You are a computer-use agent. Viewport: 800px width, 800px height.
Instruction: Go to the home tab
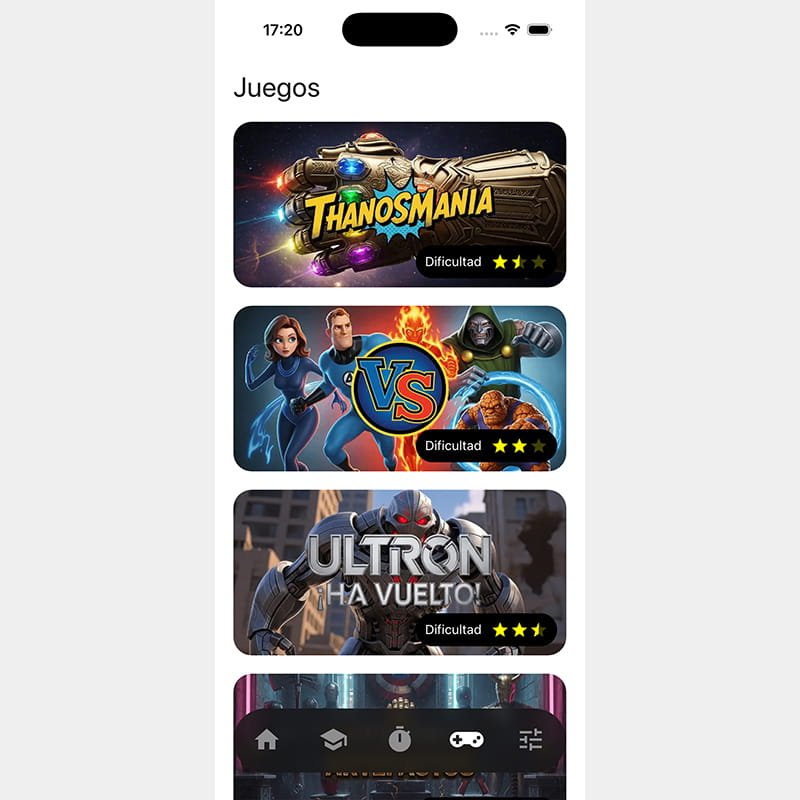click(267, 740)
